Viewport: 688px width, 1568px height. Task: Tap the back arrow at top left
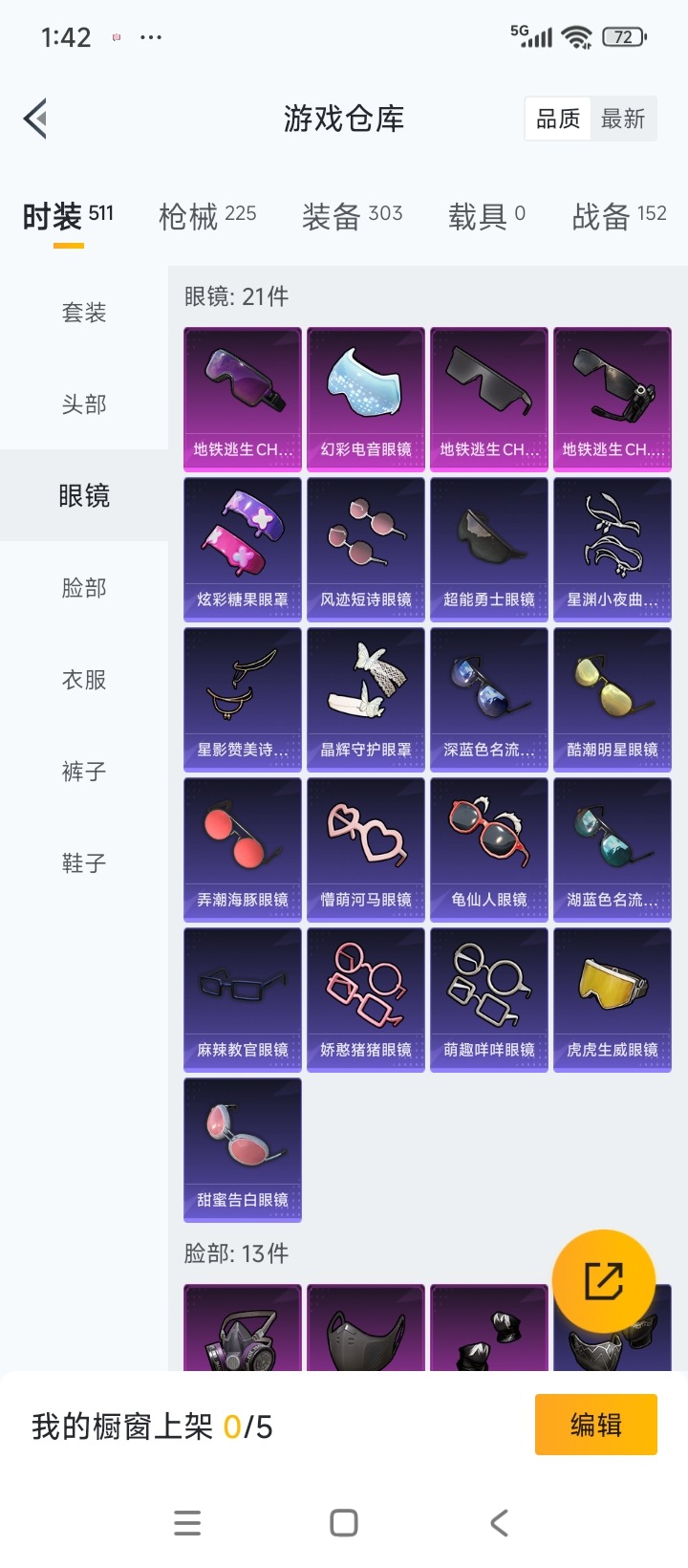click(x=34, y=118)
